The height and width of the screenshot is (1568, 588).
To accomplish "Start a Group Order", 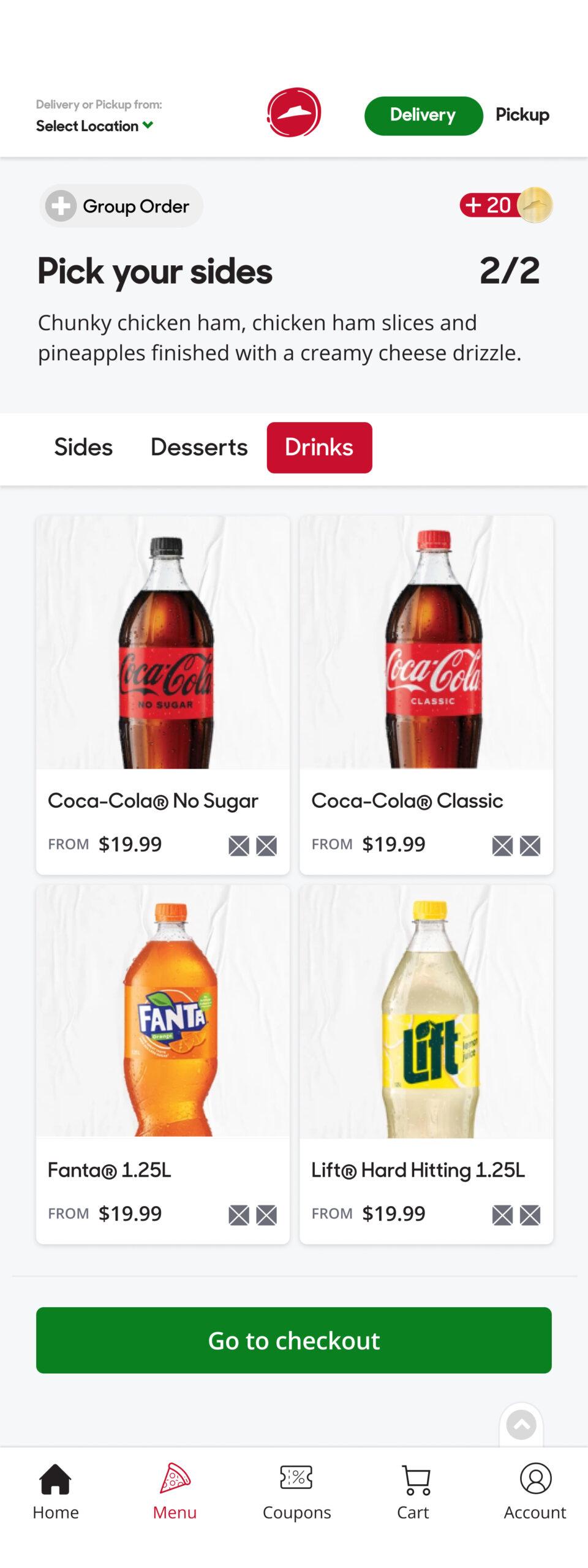I will point(121,206).
